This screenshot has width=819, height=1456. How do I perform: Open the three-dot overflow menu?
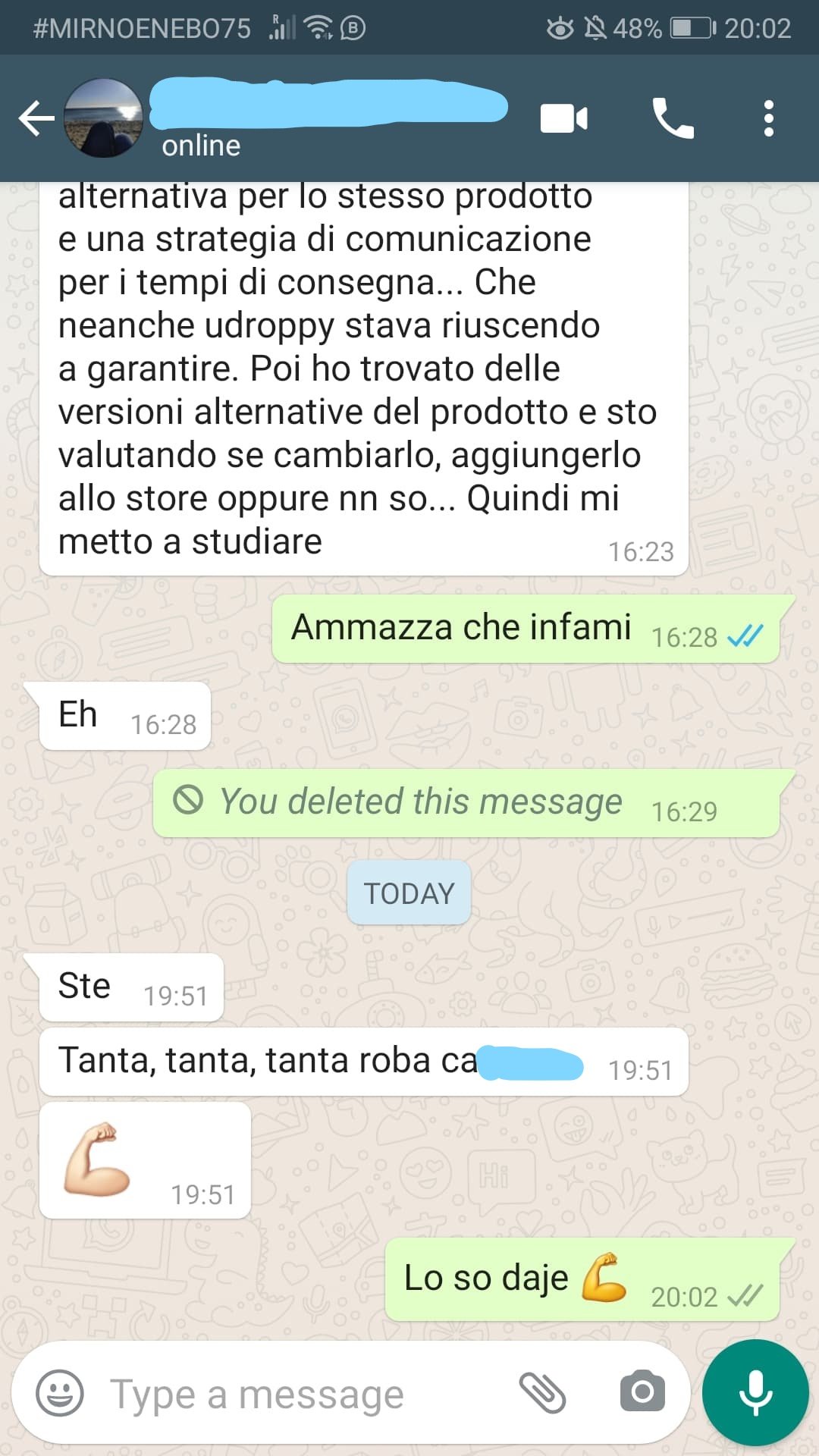[x=768, y=119]
